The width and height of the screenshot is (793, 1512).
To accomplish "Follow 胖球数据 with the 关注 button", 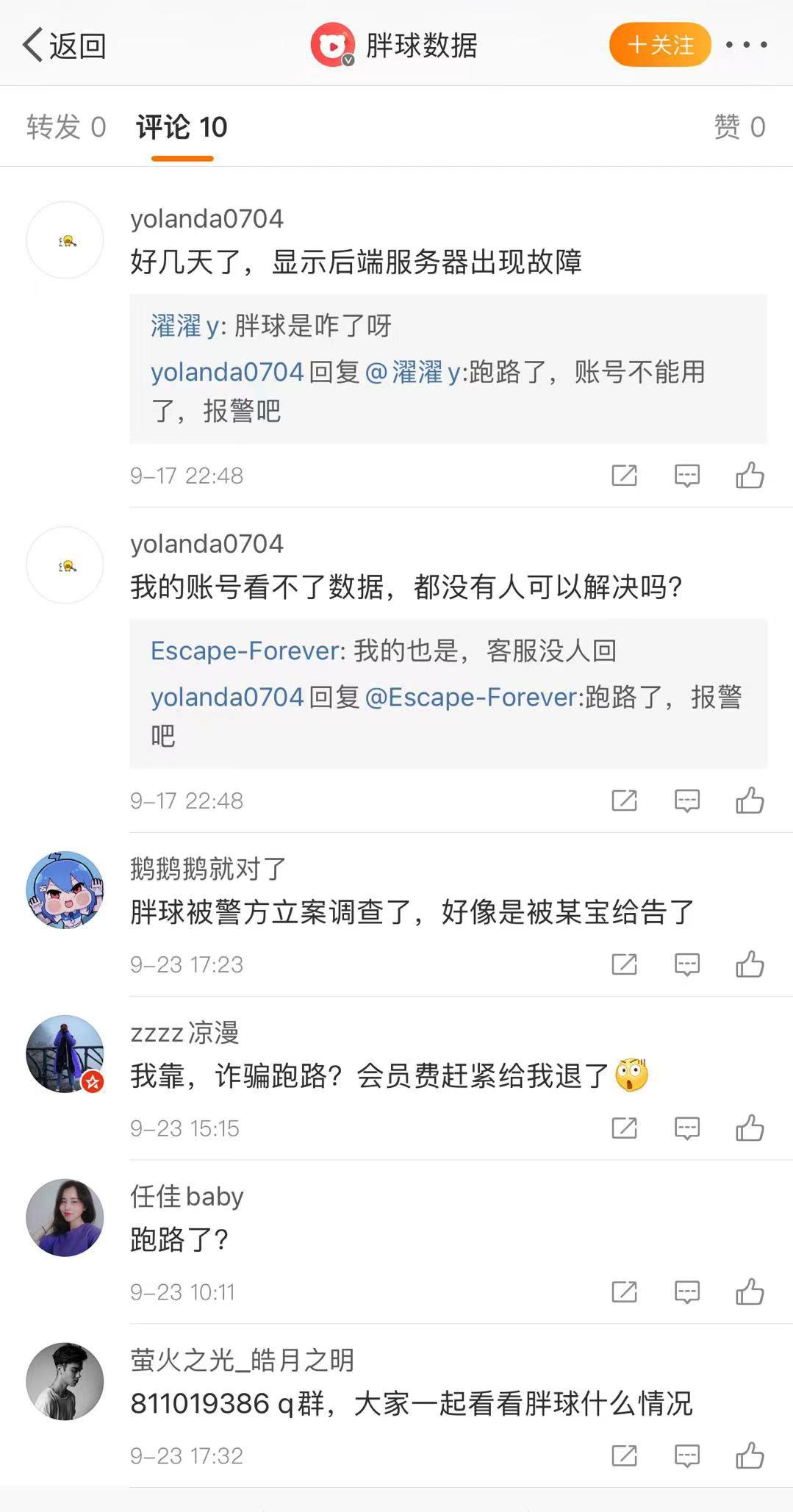I will (x=659, y=45).
